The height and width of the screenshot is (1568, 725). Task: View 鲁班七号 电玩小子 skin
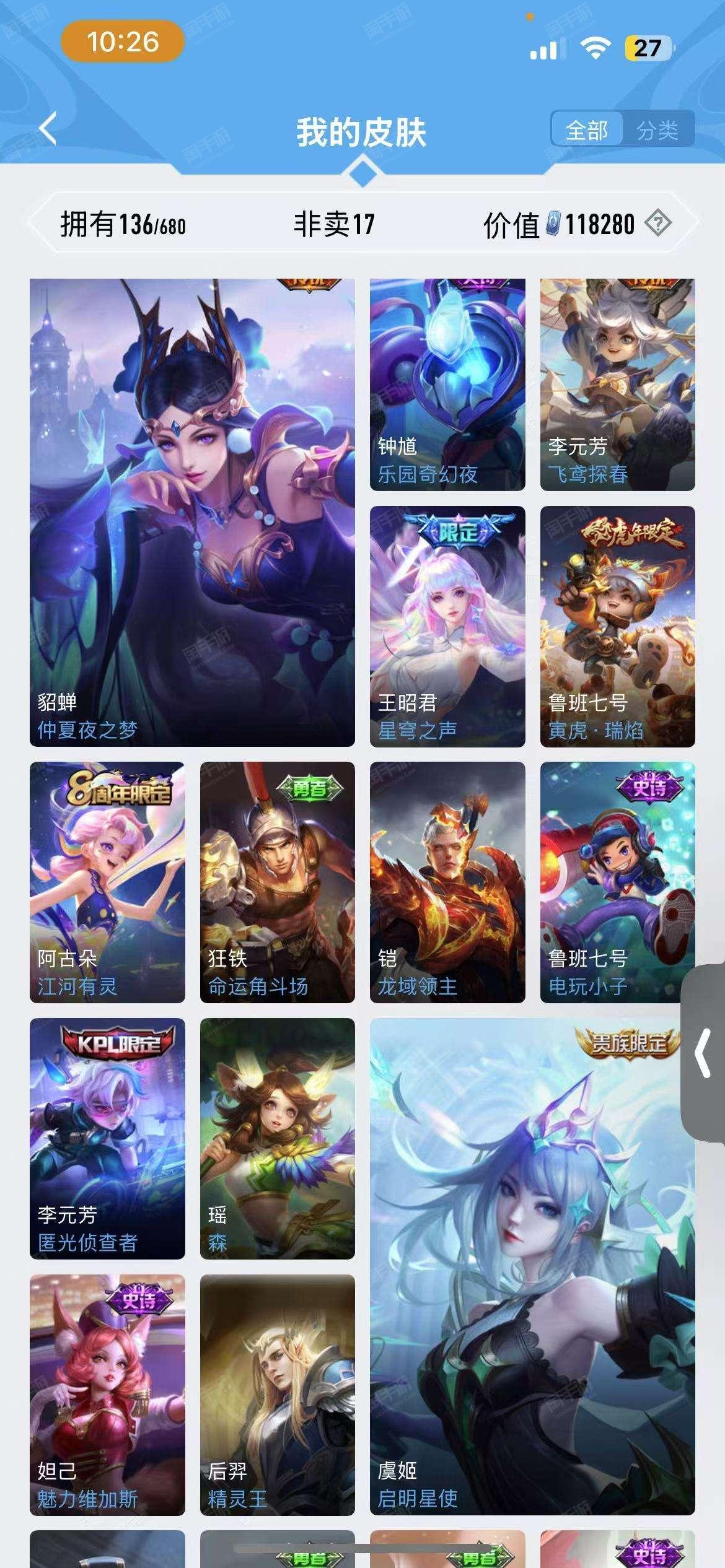point(617,882)
